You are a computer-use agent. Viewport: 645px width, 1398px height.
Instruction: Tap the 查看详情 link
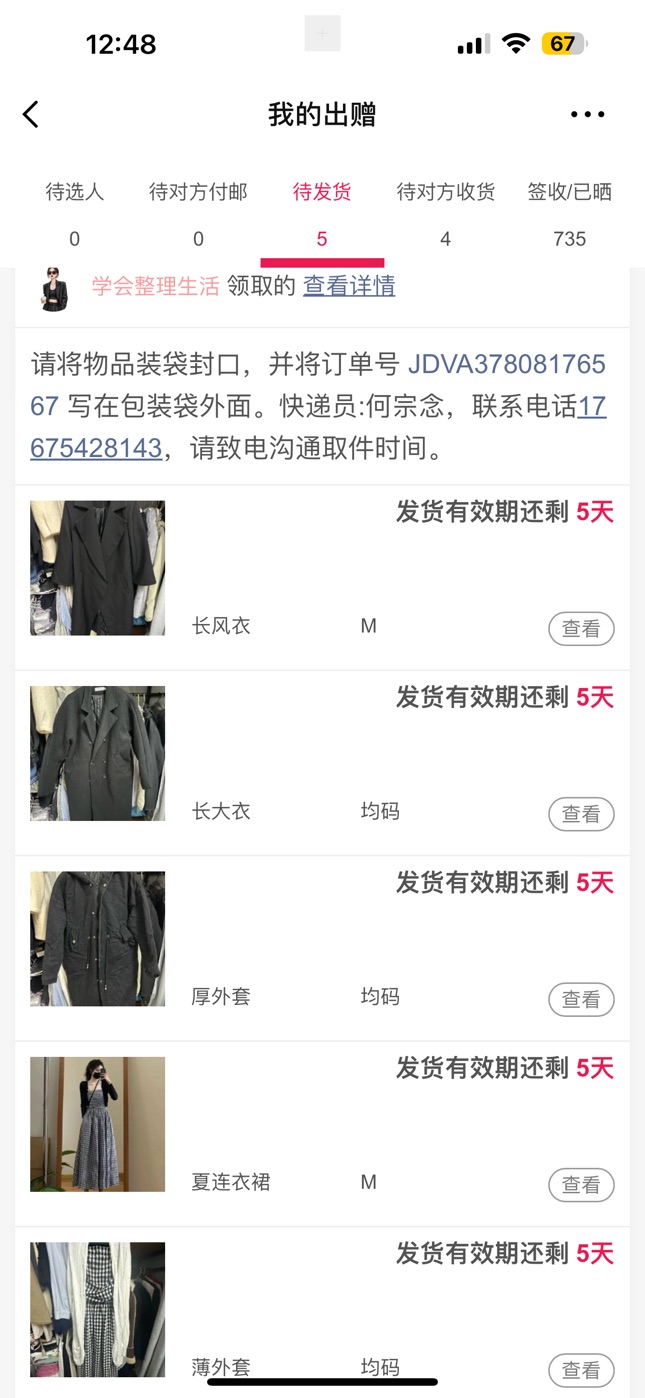349,286
